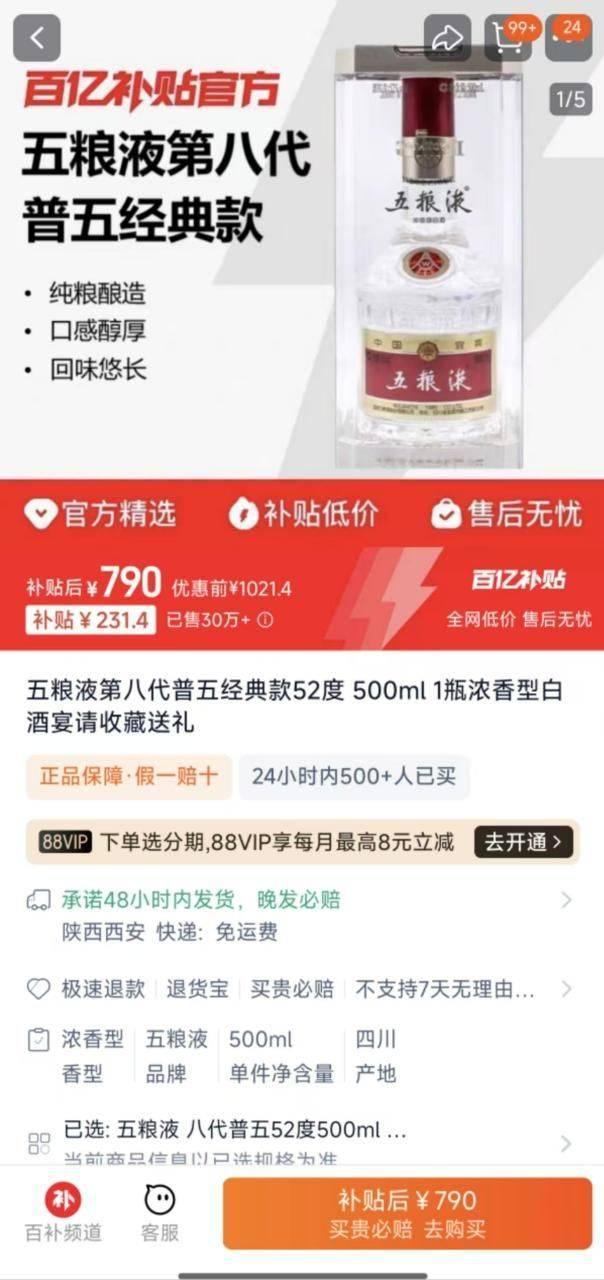Open the 48小时内发货 shipping details row
The height and width of the screenshot is (1280, 604).
[301, 916]
